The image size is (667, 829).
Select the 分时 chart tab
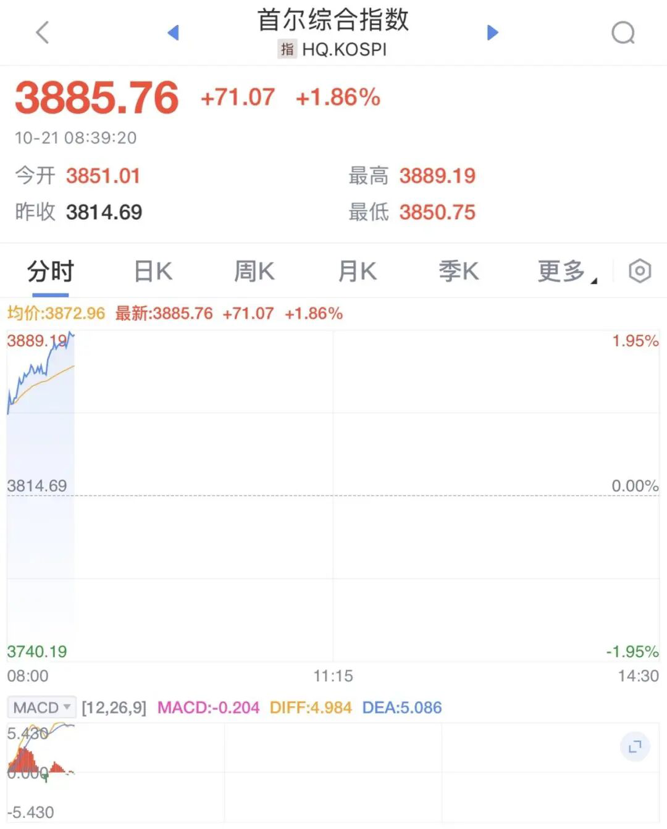50,271
